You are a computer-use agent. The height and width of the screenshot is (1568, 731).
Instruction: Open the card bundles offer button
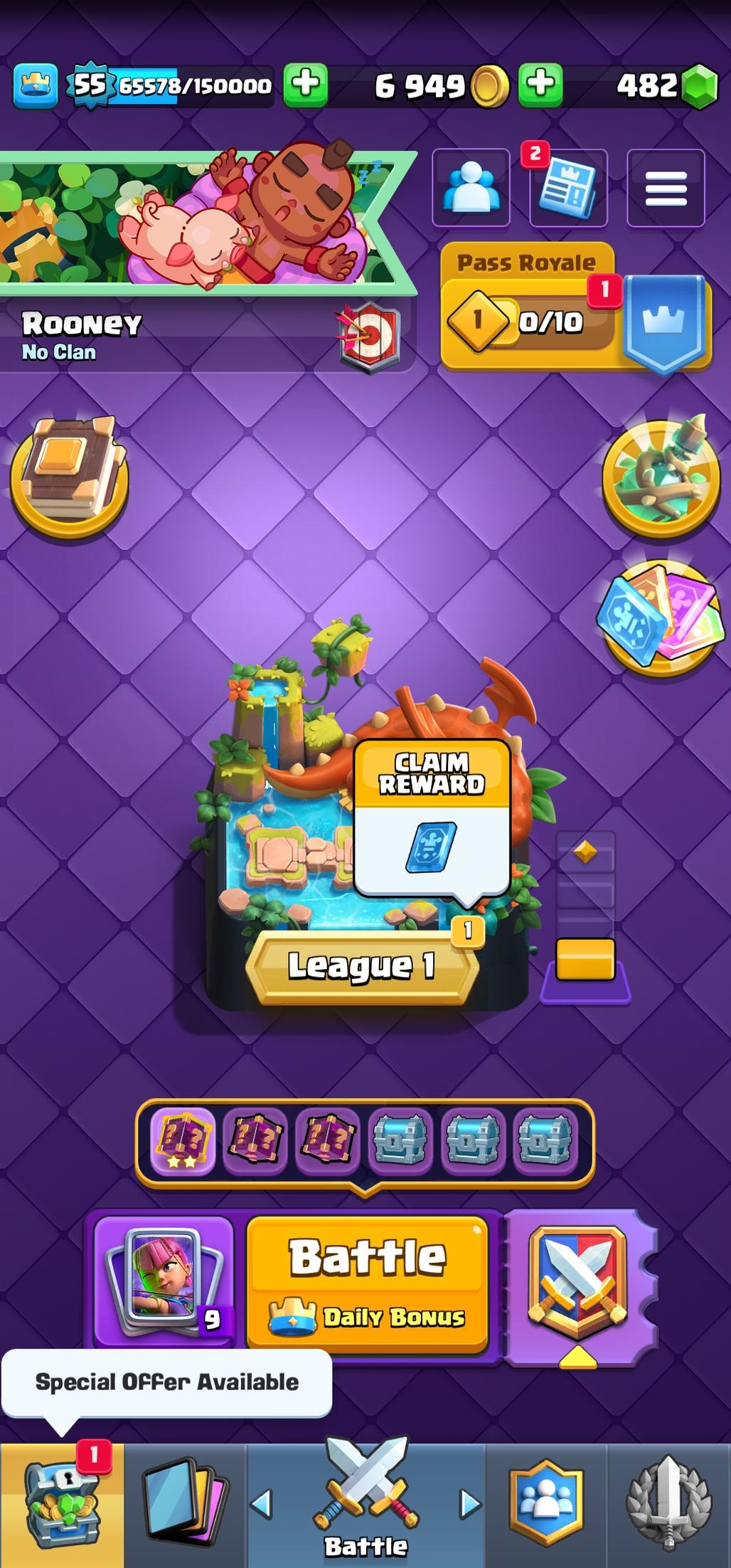[x=661, y=616]
